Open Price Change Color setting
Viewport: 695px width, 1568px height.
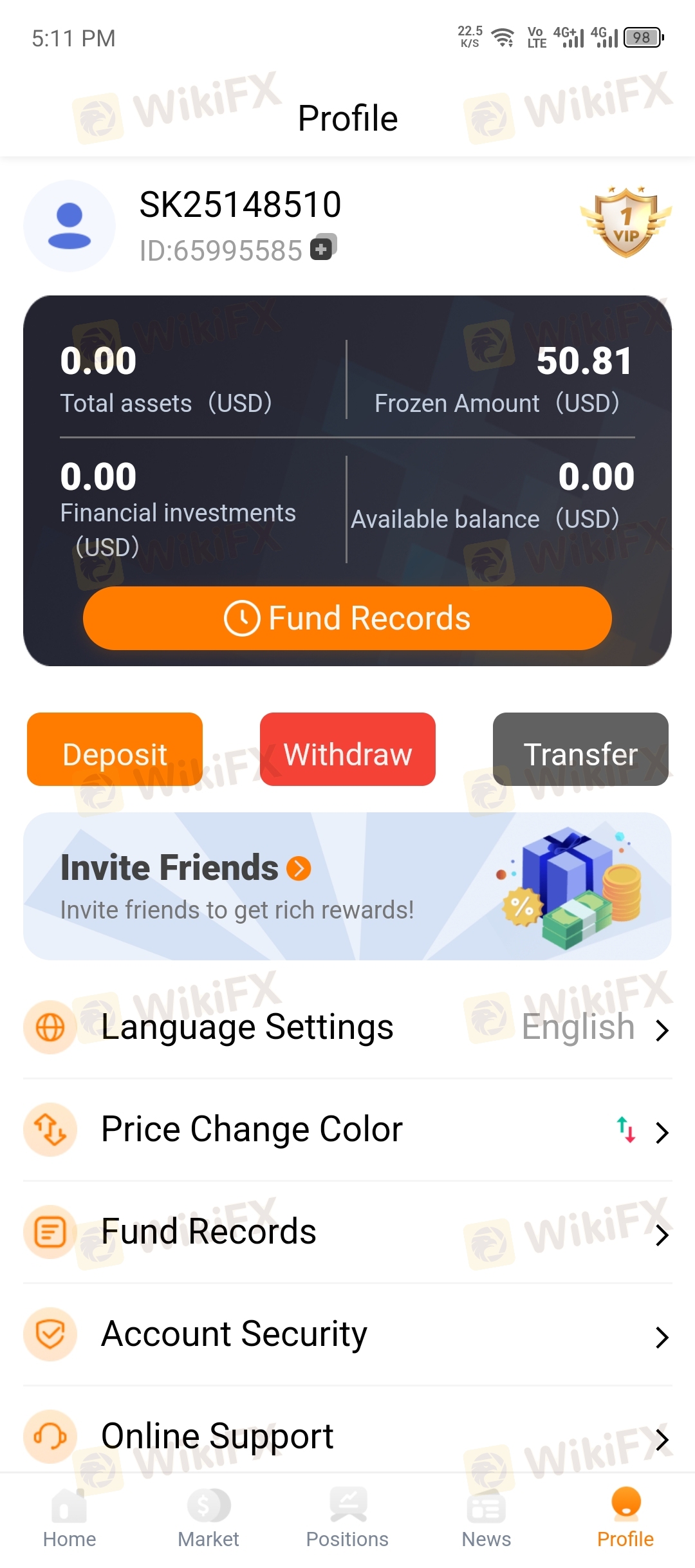347,1130
